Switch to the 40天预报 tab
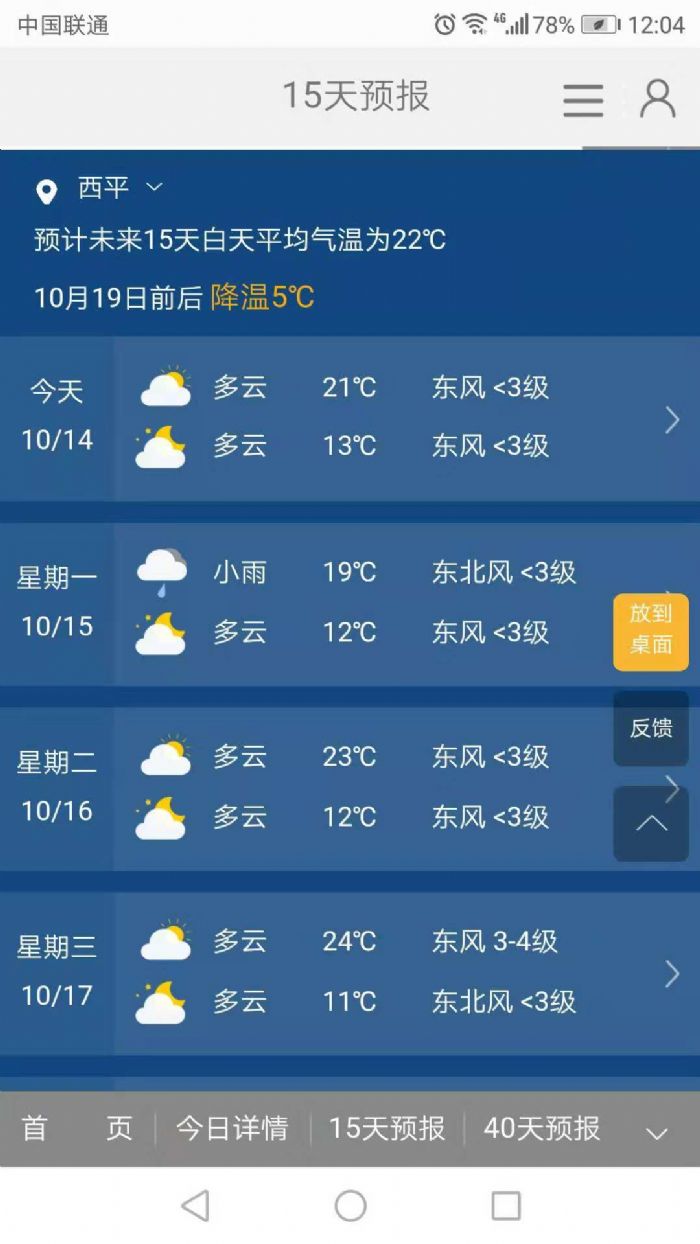Screen dimensions: 700x1244 [542, 1129]
